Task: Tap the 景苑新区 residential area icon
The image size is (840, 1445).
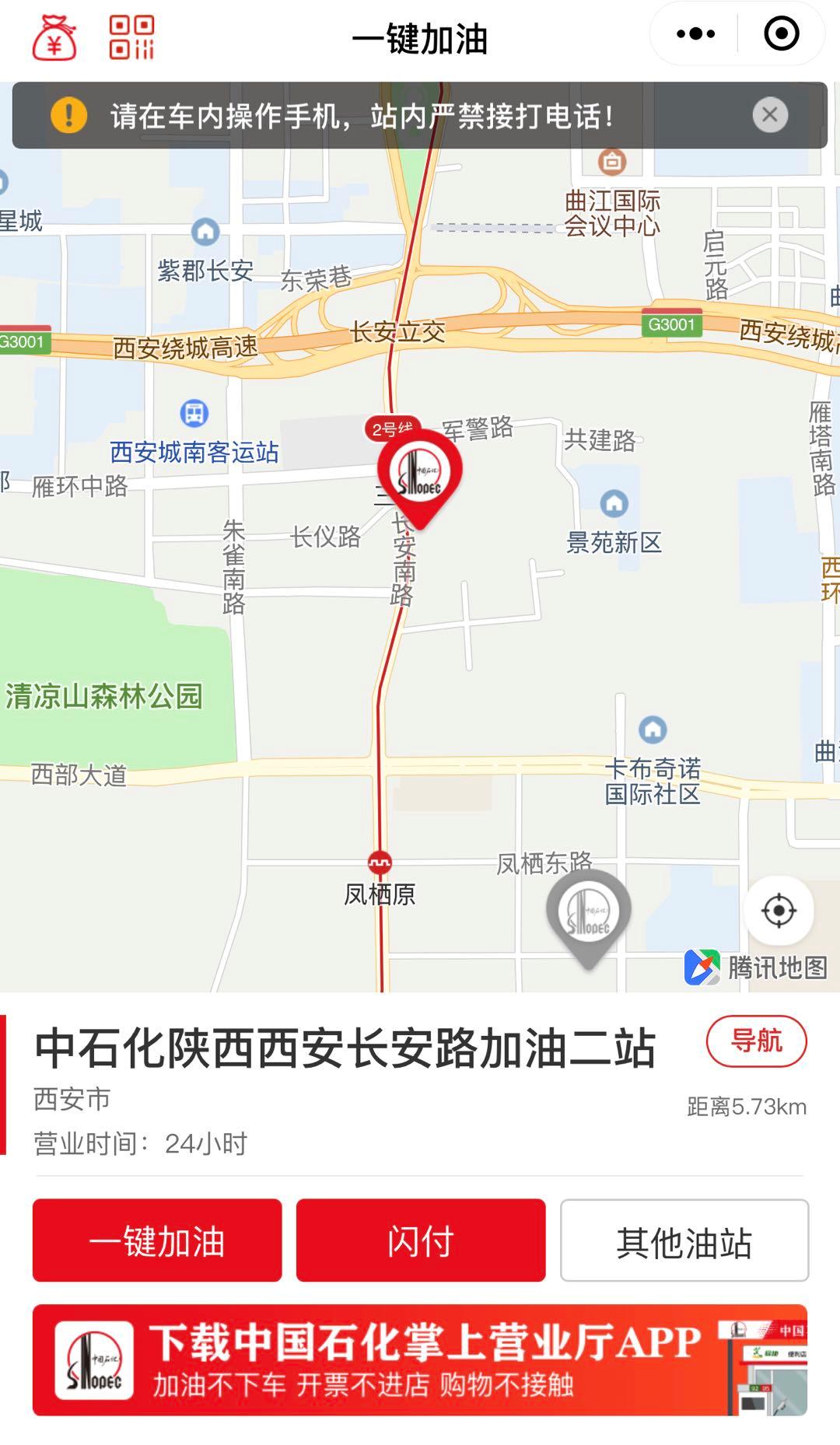Action: pos(614,503)
